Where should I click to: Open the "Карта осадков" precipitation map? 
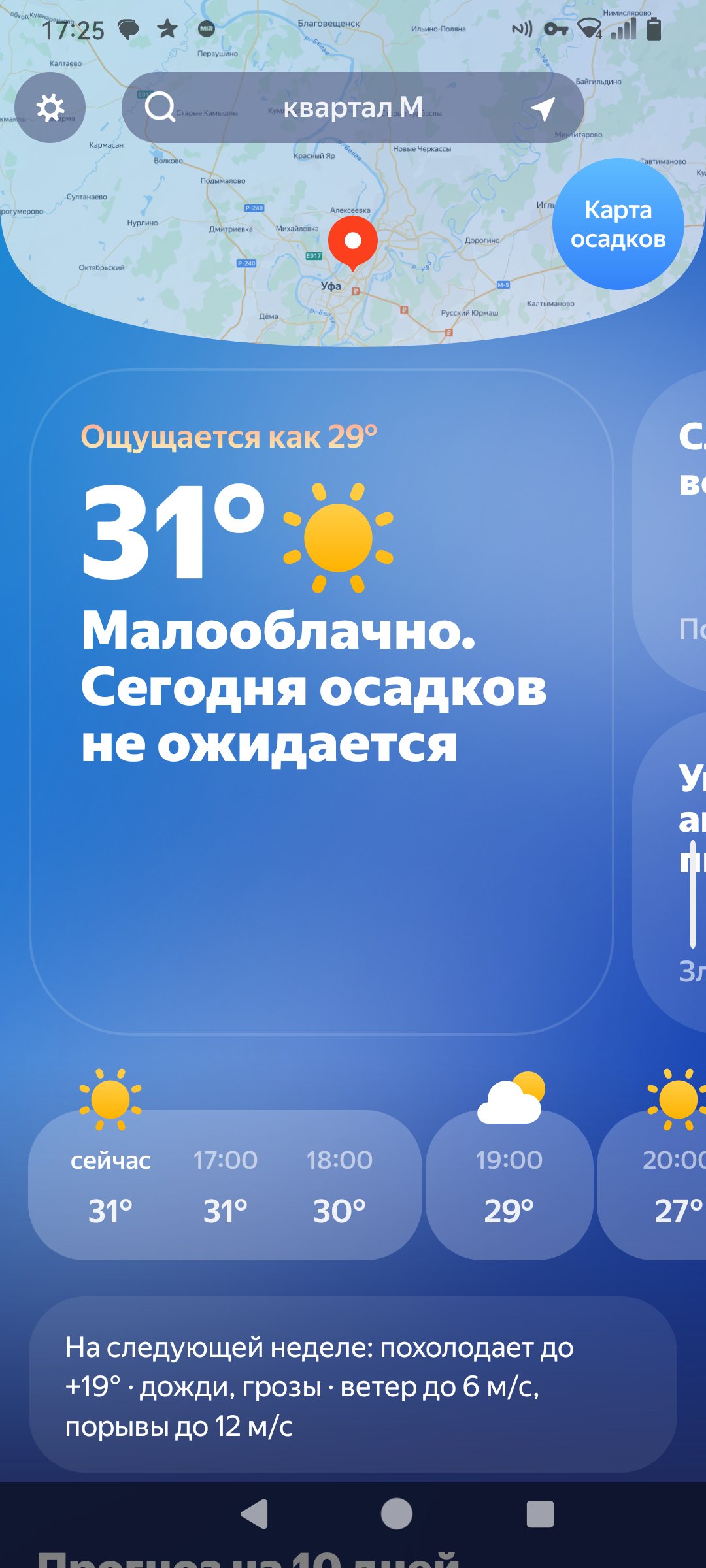618,224
